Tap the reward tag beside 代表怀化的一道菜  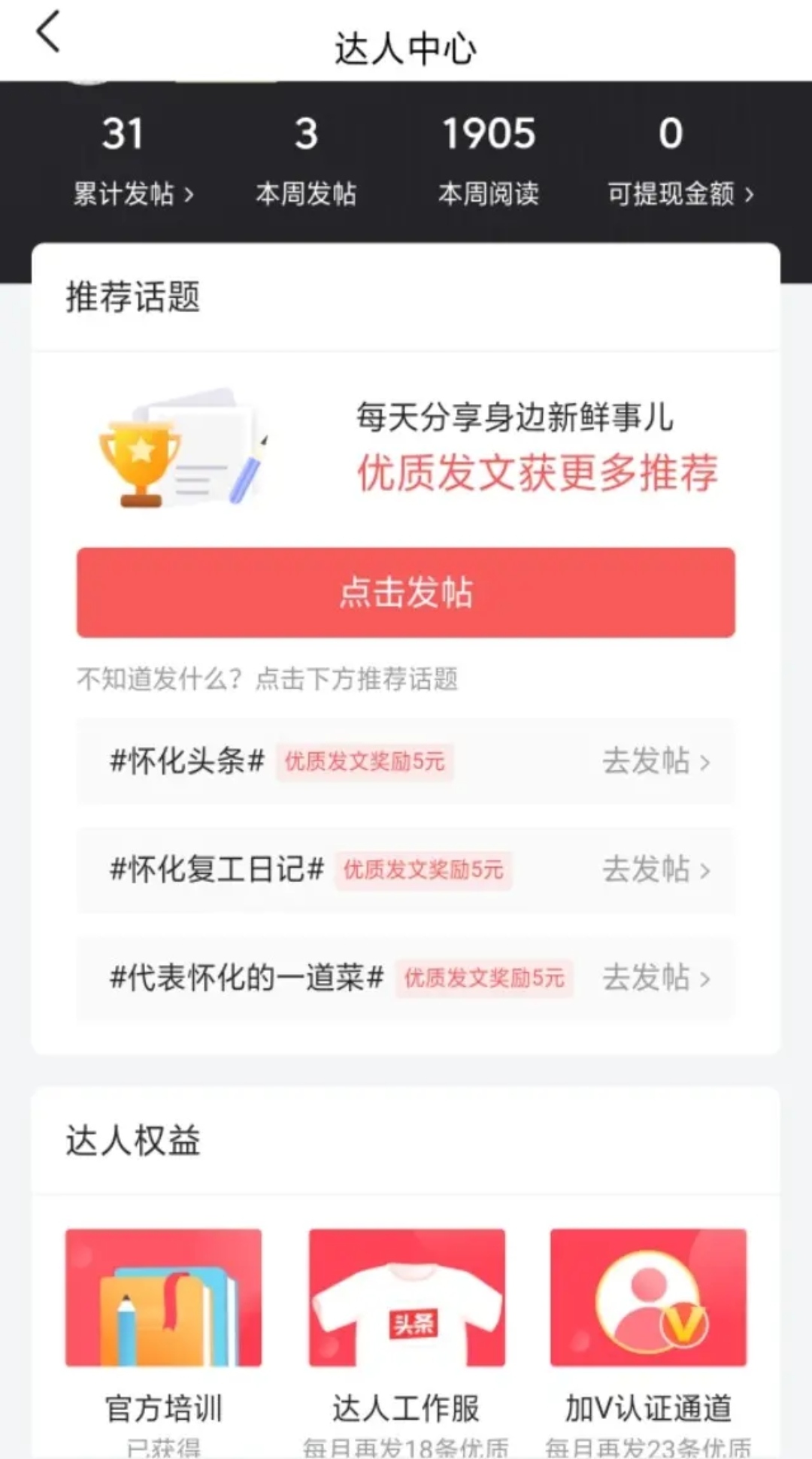[x=485, y=978]
